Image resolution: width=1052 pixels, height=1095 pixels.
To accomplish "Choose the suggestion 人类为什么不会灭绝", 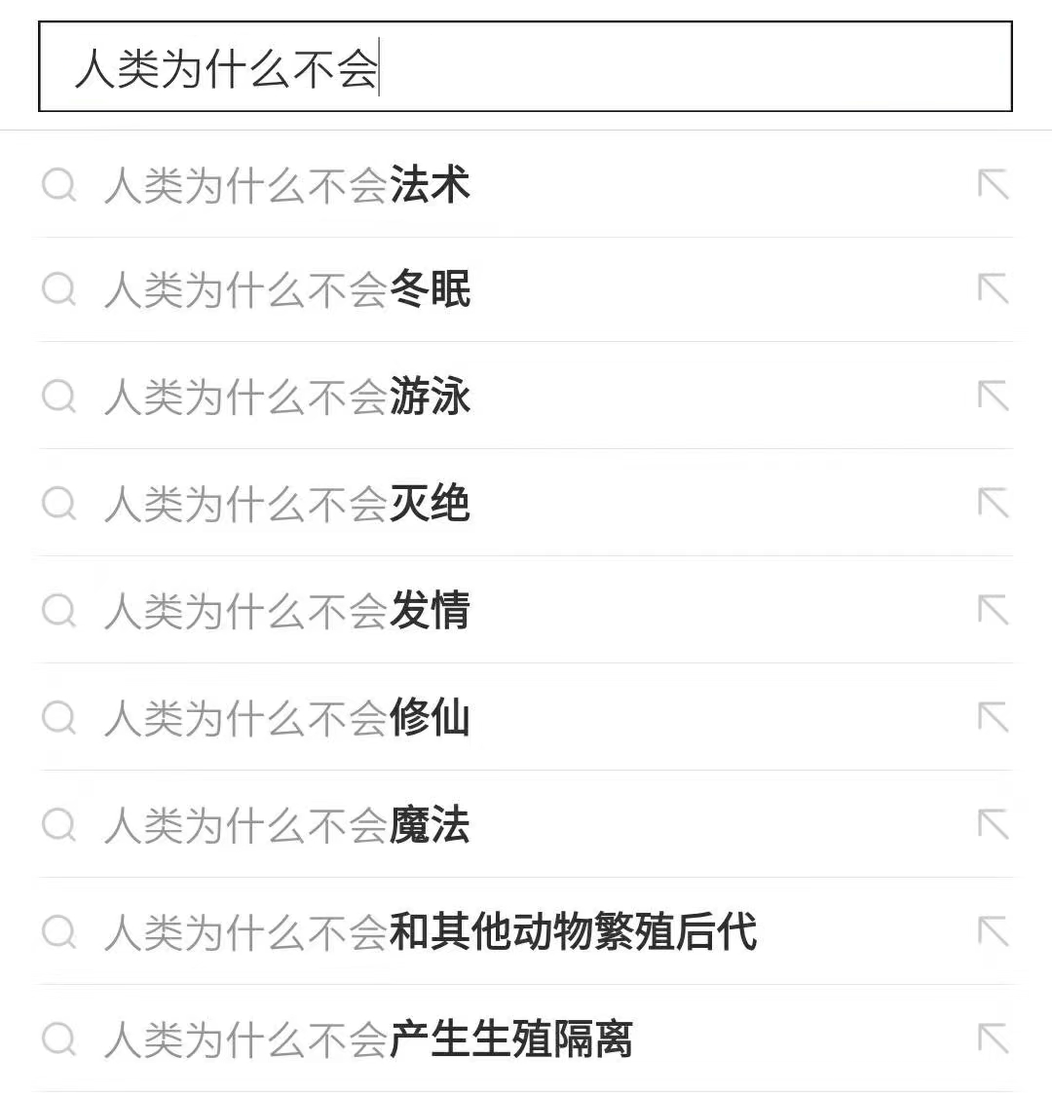I will pos(288,503).
